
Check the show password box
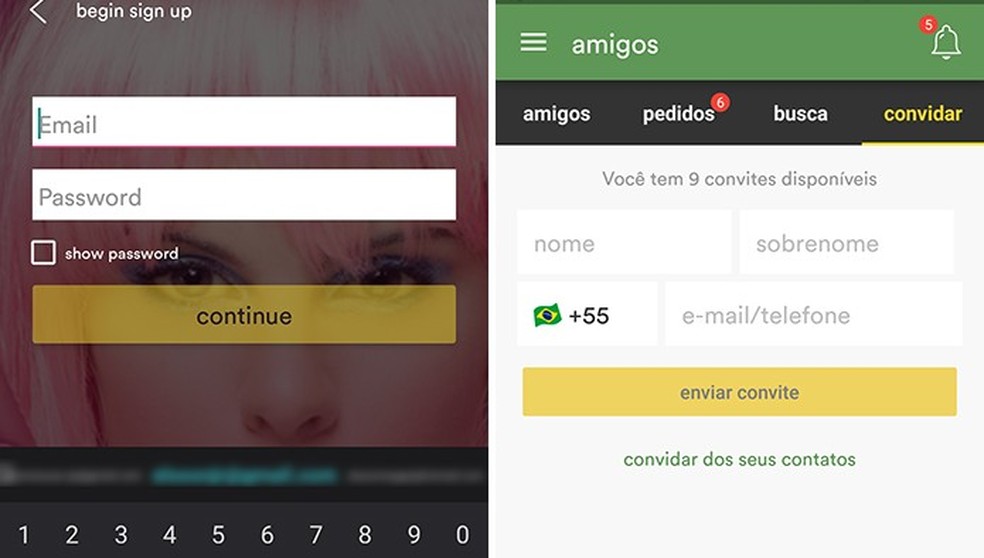pos(43,253)
